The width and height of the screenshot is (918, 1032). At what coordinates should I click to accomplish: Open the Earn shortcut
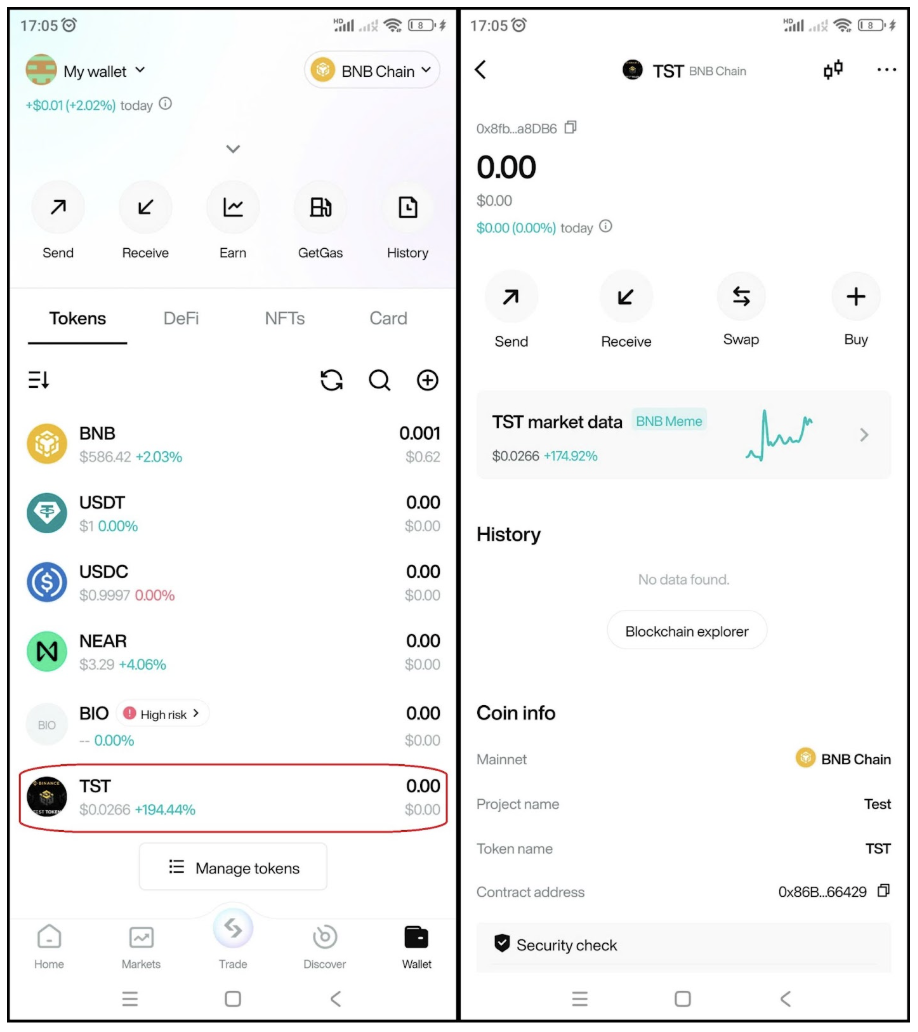[x=233, y=222]
